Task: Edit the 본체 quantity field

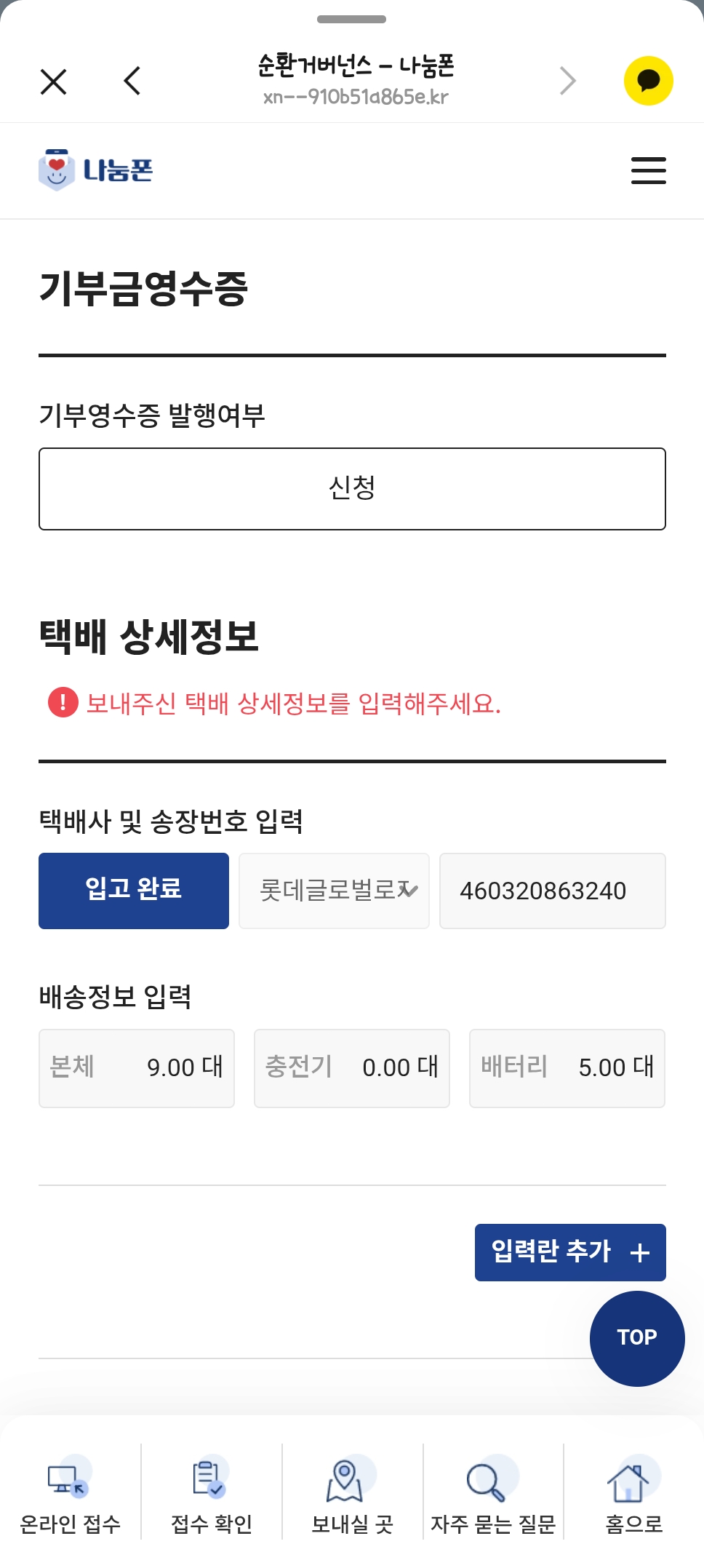Action: coord(137,1068)
